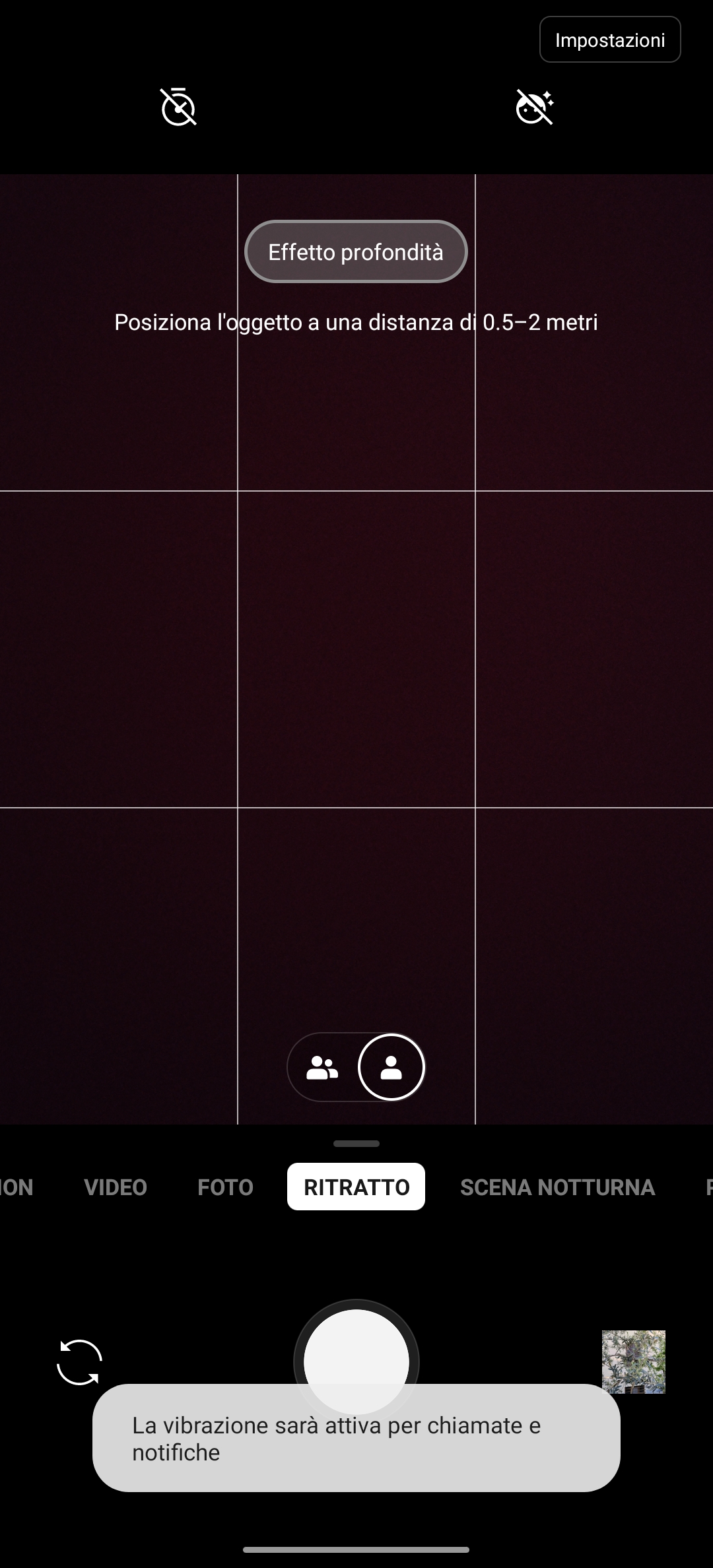The width and height of the screenshot is (713, 1568).
Task: Switch to FOTO mode
Action: (x=225, y=1187)
